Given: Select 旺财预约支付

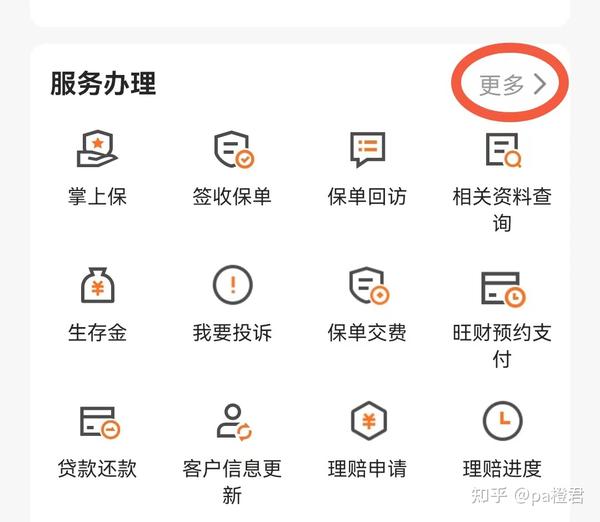Looking at the screenshot, I should click(502, 312).
